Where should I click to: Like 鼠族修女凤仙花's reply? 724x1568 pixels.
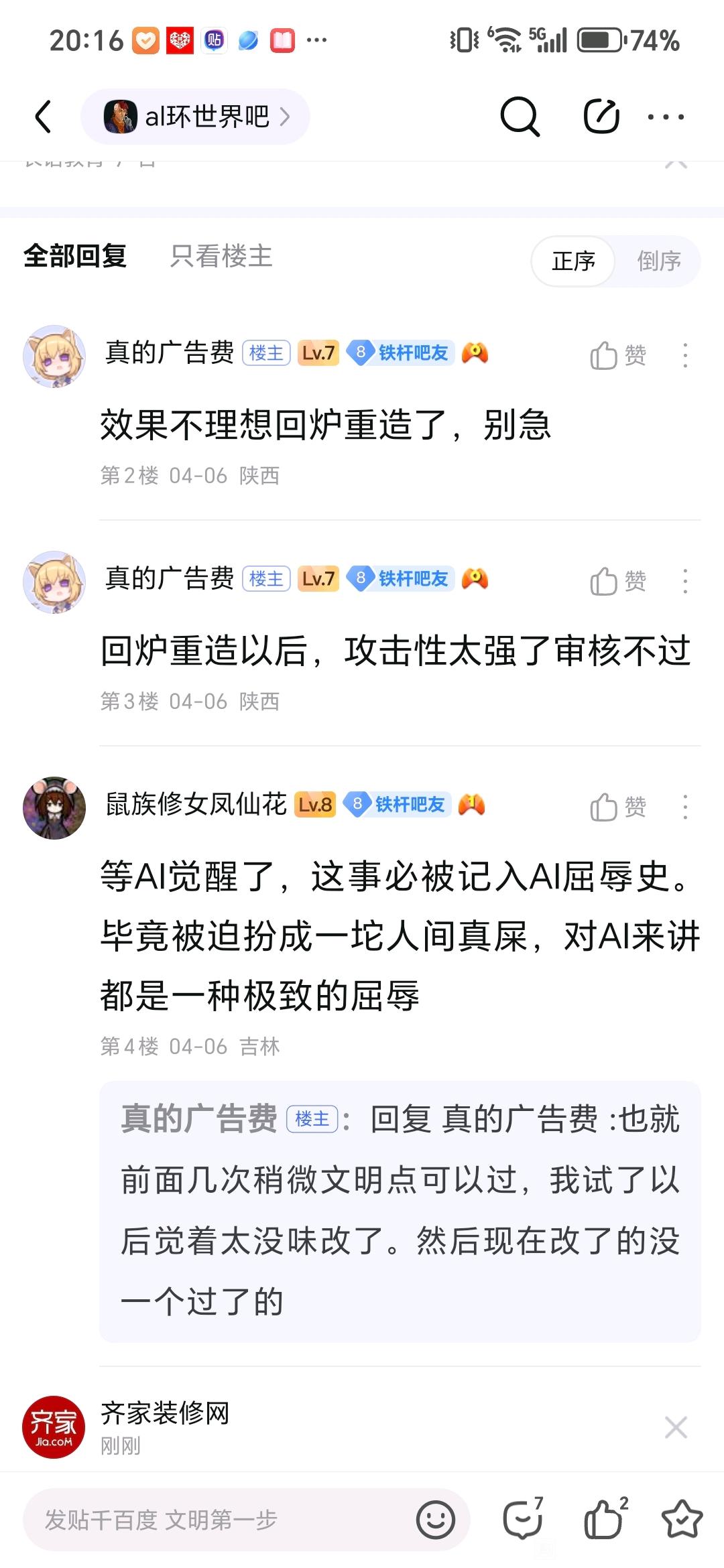coord(617,807)
